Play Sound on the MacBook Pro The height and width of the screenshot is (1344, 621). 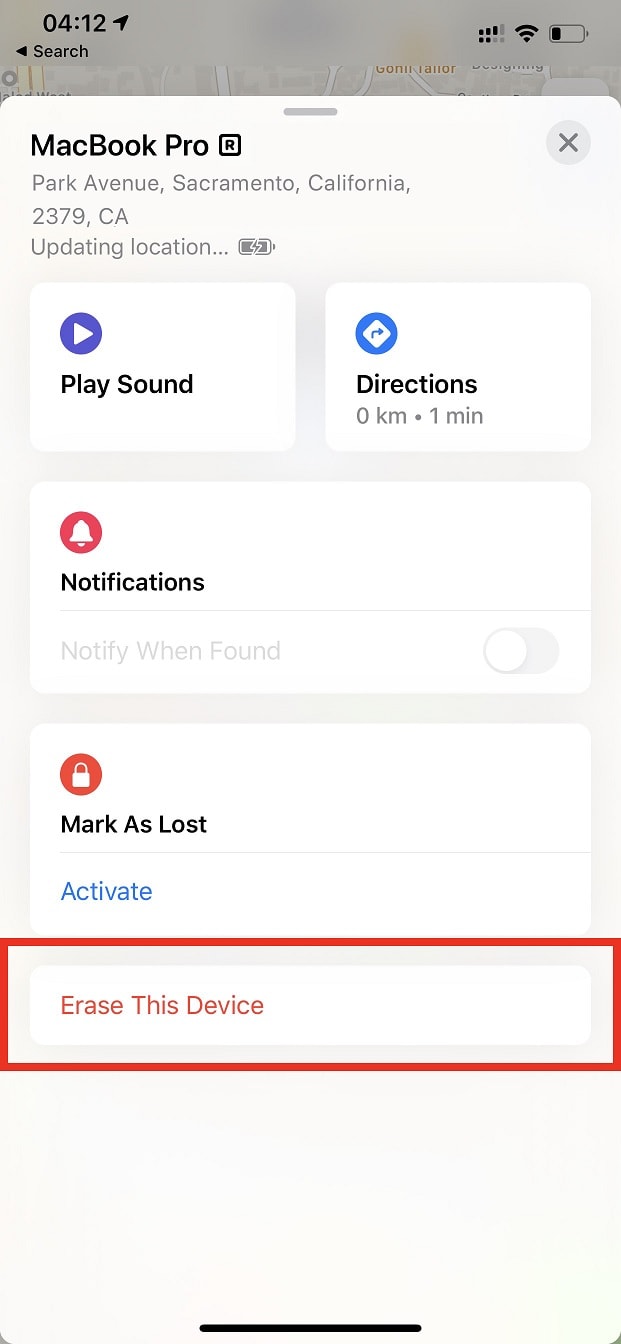(x=163, y=366)
